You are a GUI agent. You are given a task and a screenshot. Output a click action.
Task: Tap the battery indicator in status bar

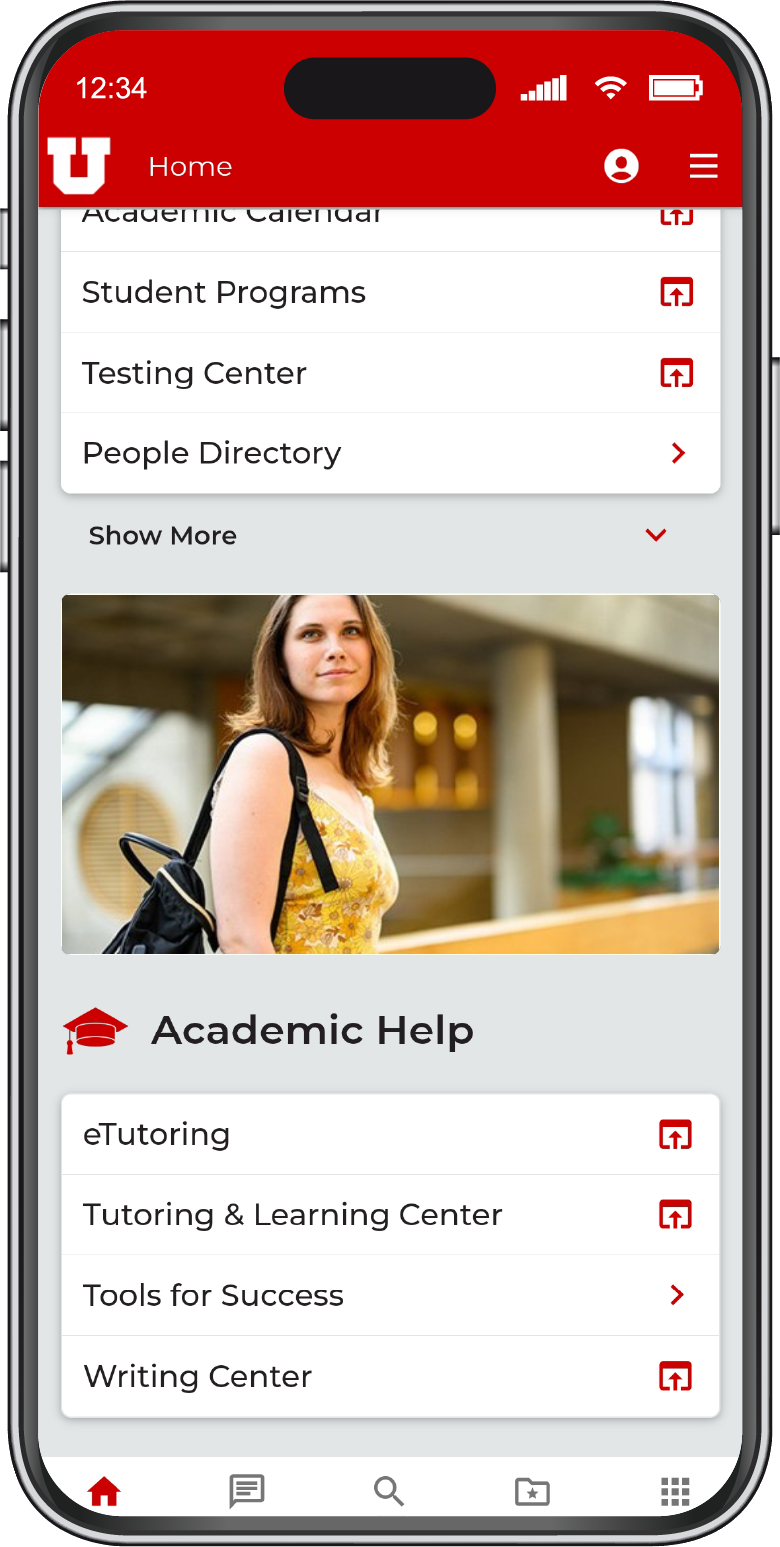(x=676, y=87)
